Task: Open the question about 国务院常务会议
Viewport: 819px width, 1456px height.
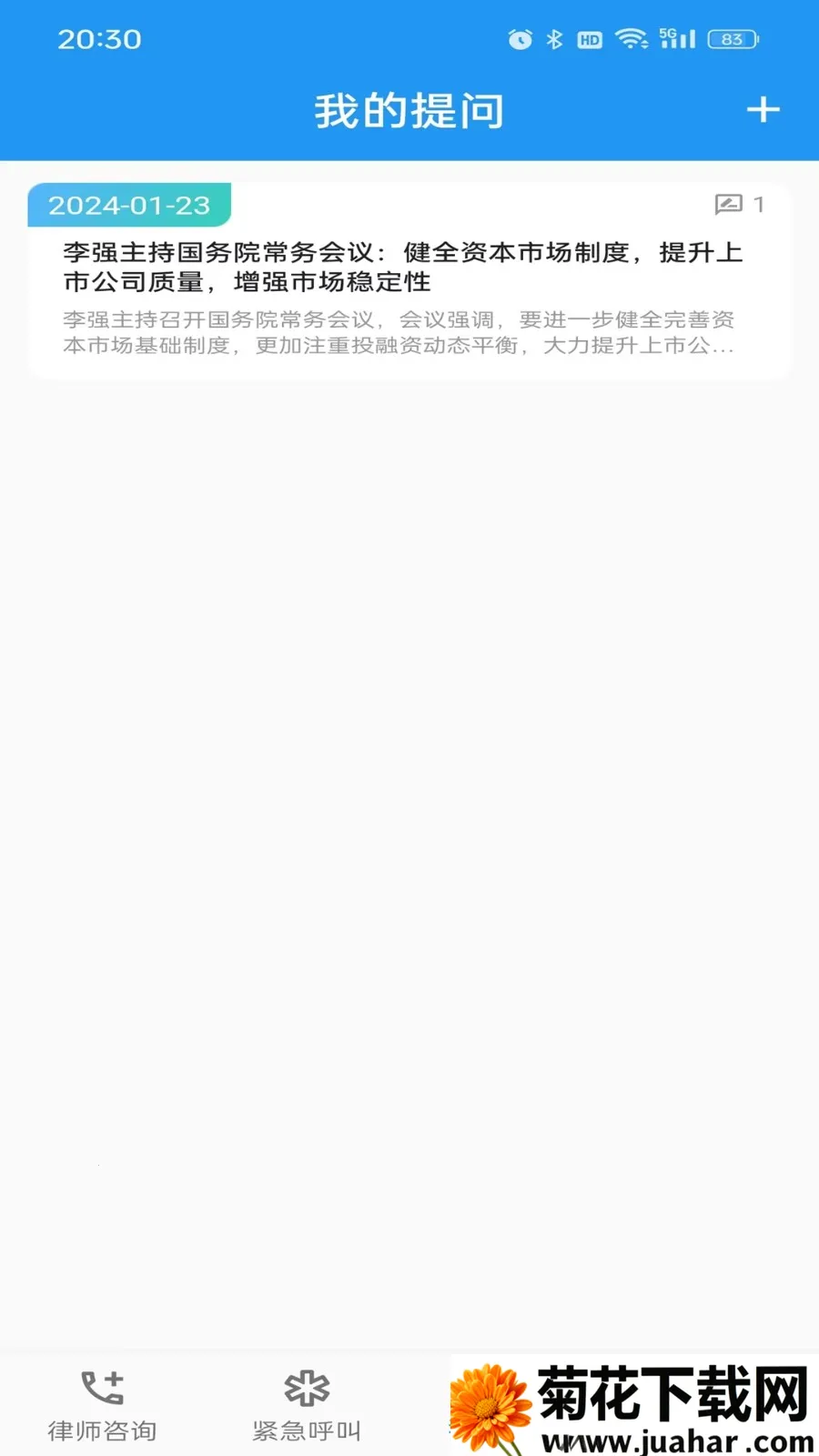Action: click(x=400, y=268)
